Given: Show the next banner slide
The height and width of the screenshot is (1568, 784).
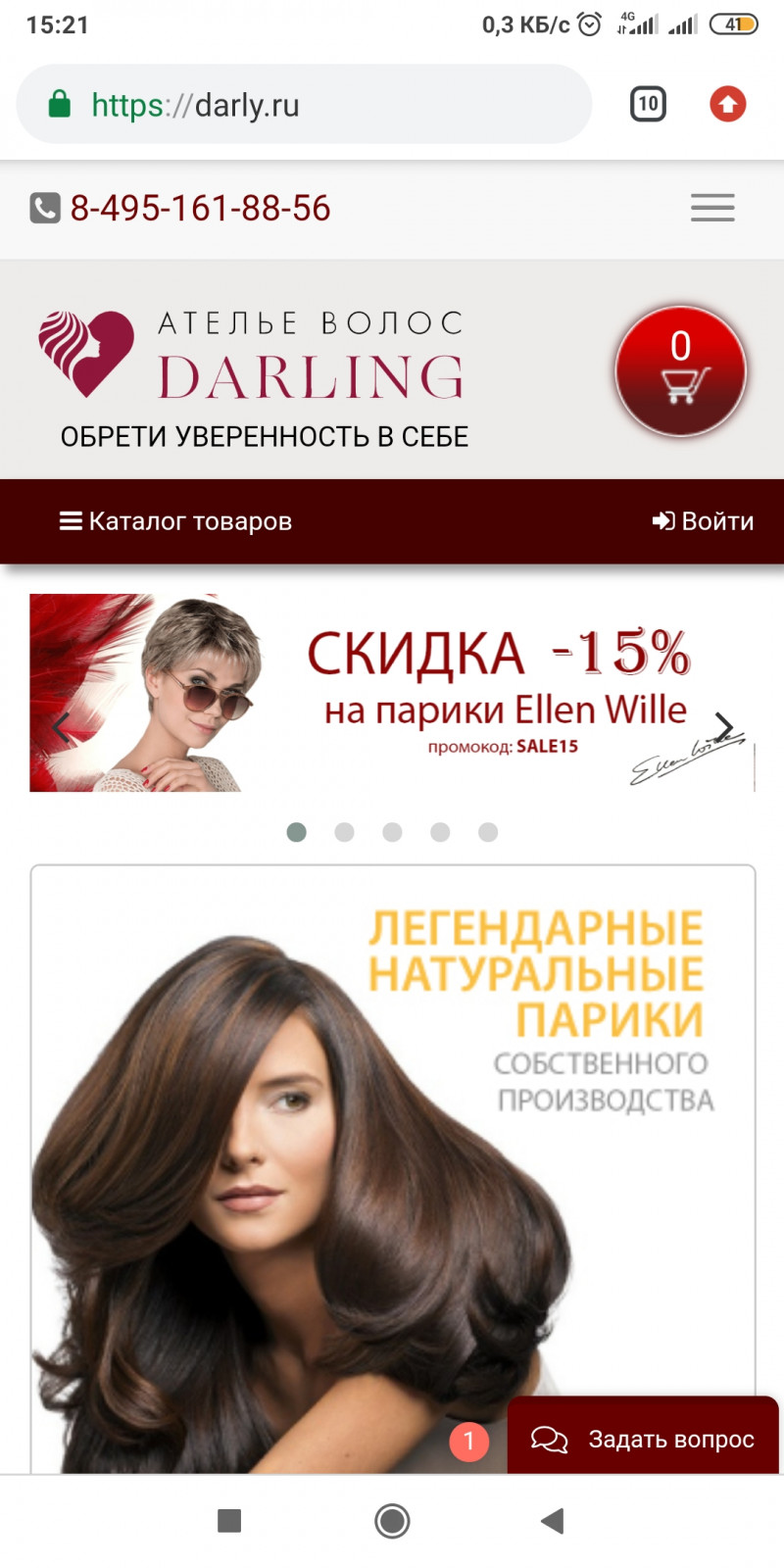Looking at the screenshot, I should click(723, 727).
